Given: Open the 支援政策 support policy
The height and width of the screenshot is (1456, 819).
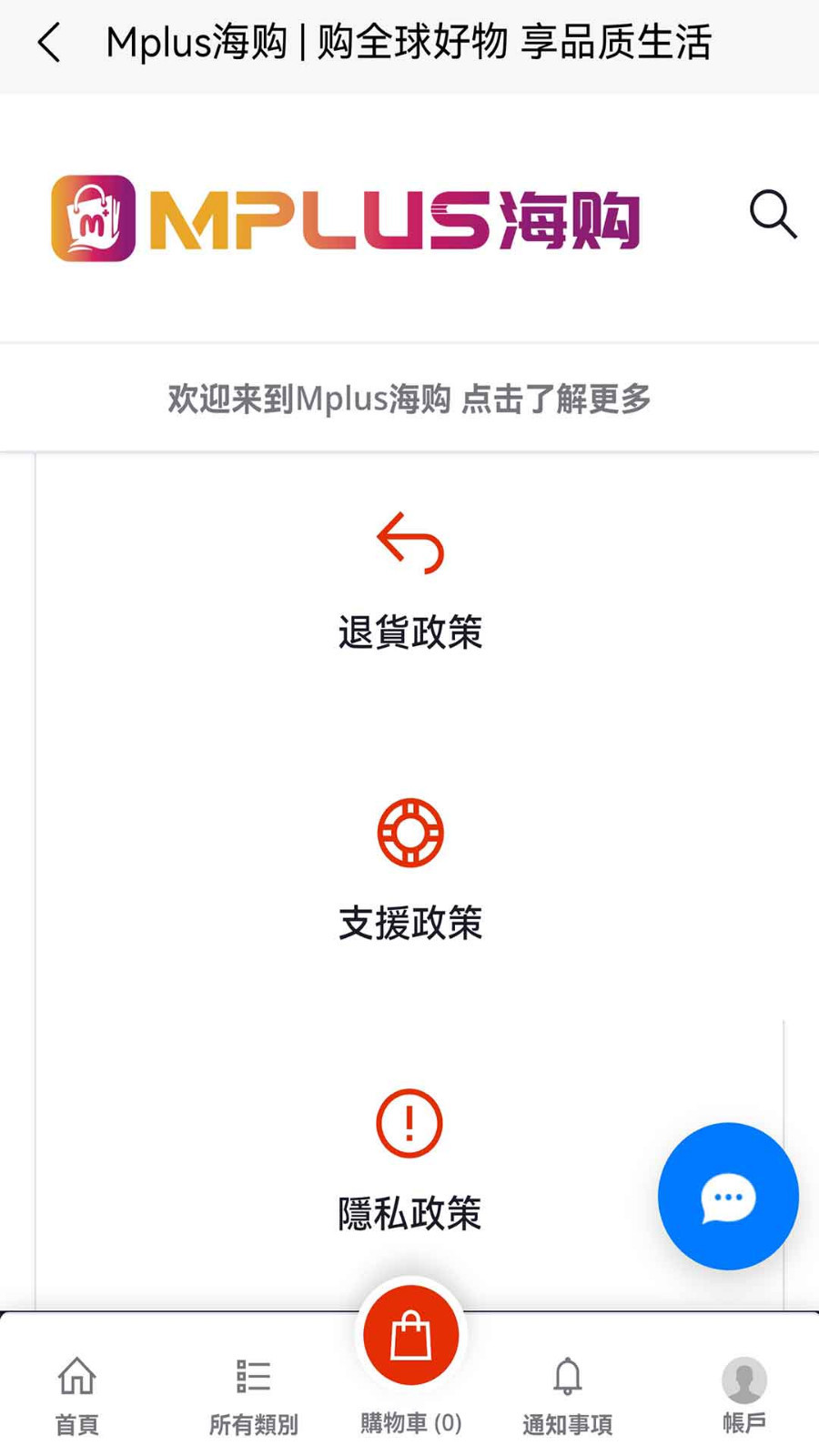Looking at the screenshot, I should tap(409, 871).
